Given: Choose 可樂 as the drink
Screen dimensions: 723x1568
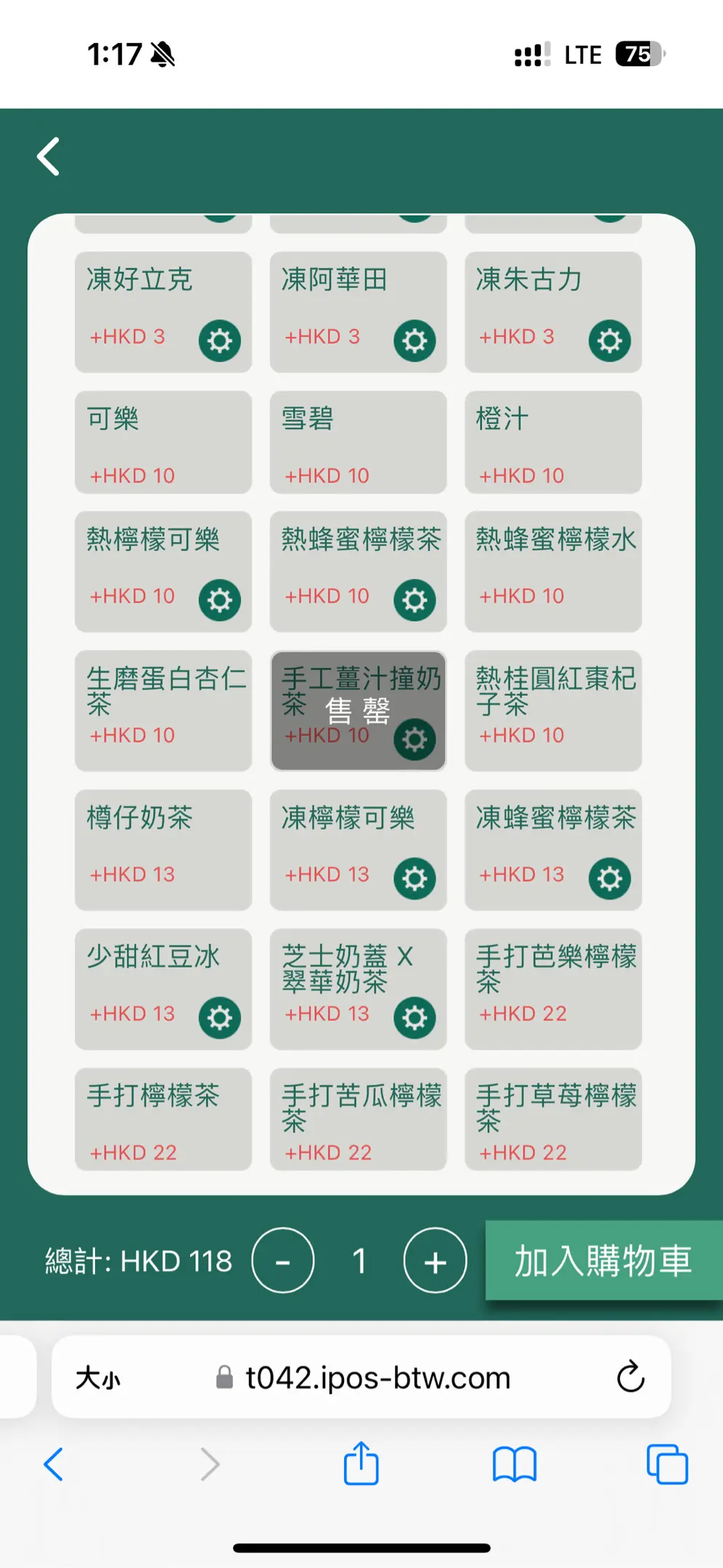Looking at the screenshot, I should [163, 442].
